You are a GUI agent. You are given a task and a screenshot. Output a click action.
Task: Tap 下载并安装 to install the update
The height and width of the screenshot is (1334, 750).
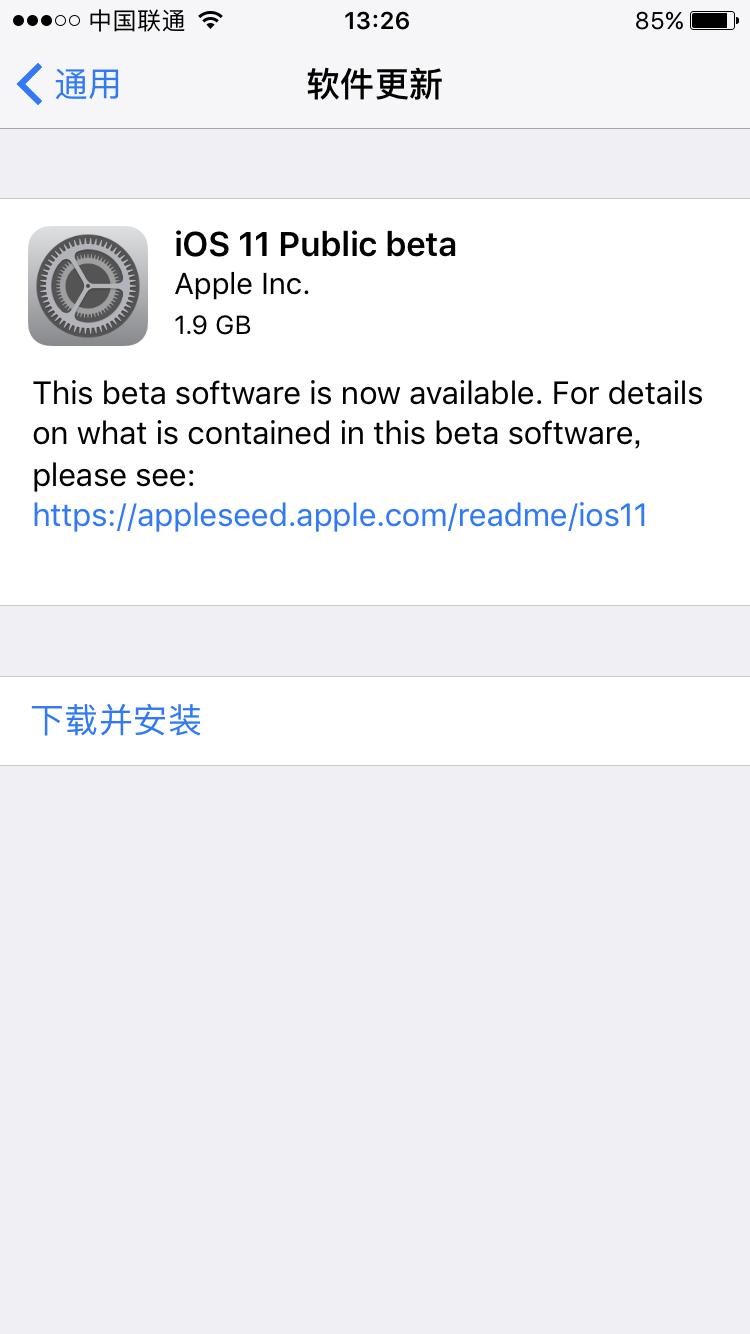116,720
